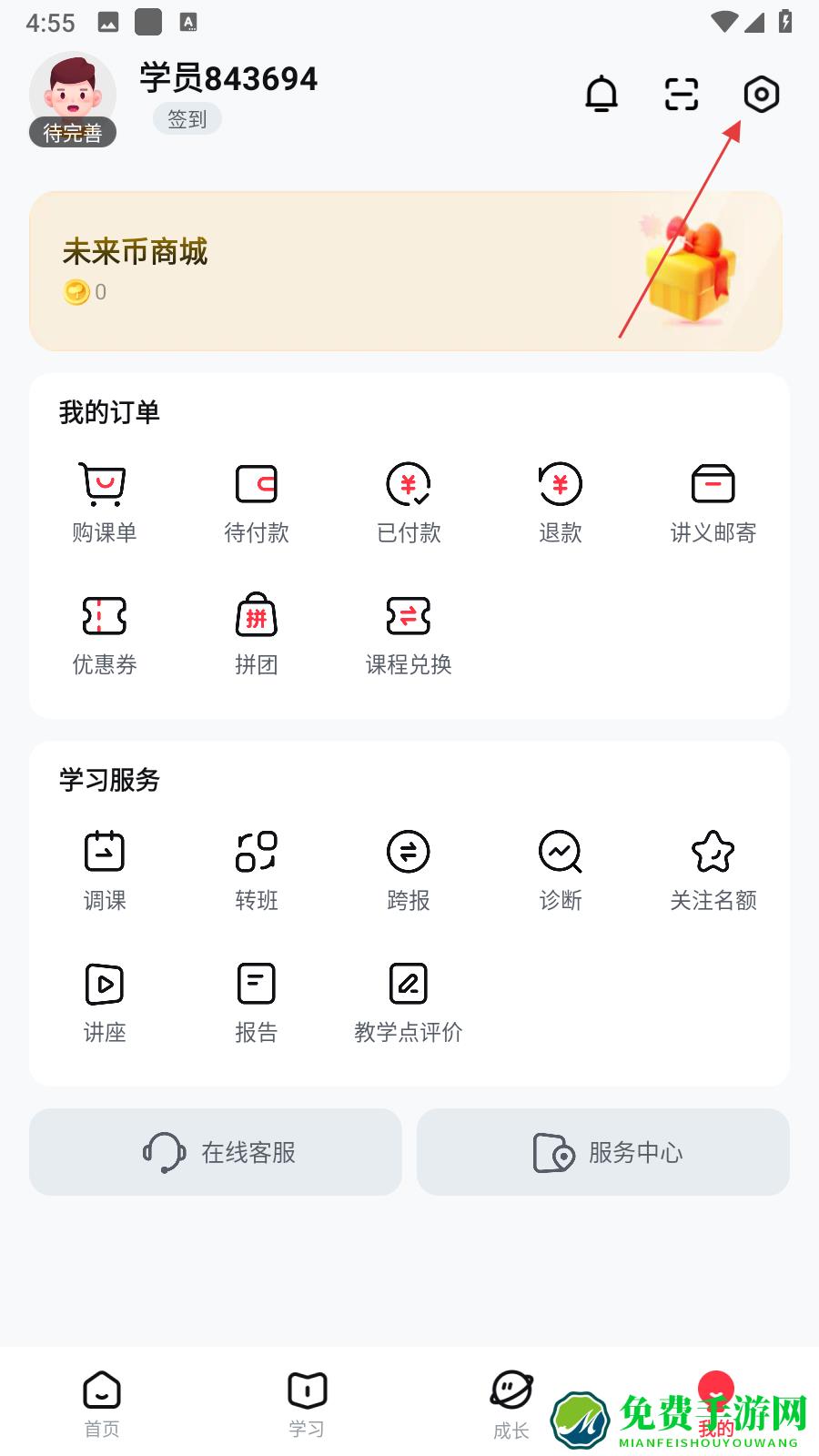Image resolution: width=819 pixels, height=1456 pixels.
Task: Open the notifications bell
Action: click(602, 95)
